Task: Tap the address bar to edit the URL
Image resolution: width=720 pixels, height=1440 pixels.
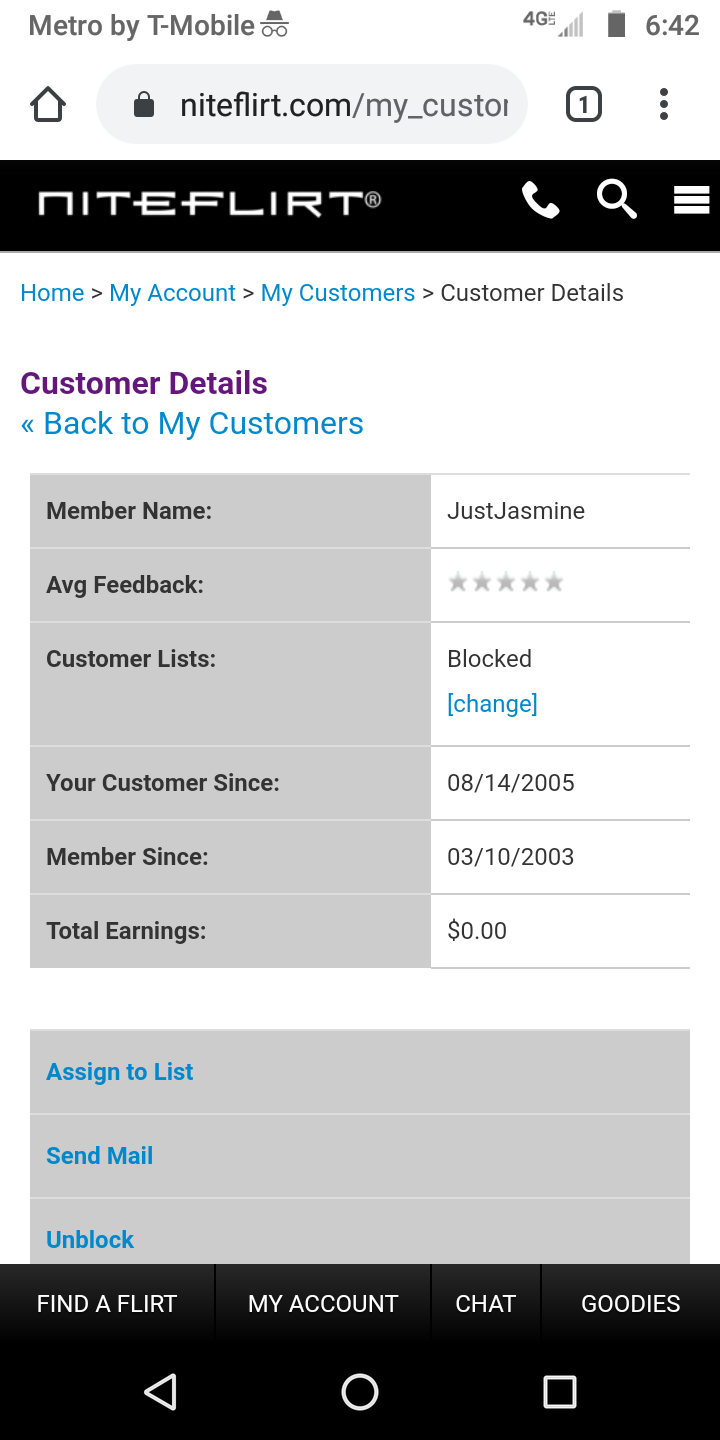Action: tap(330, 103)
